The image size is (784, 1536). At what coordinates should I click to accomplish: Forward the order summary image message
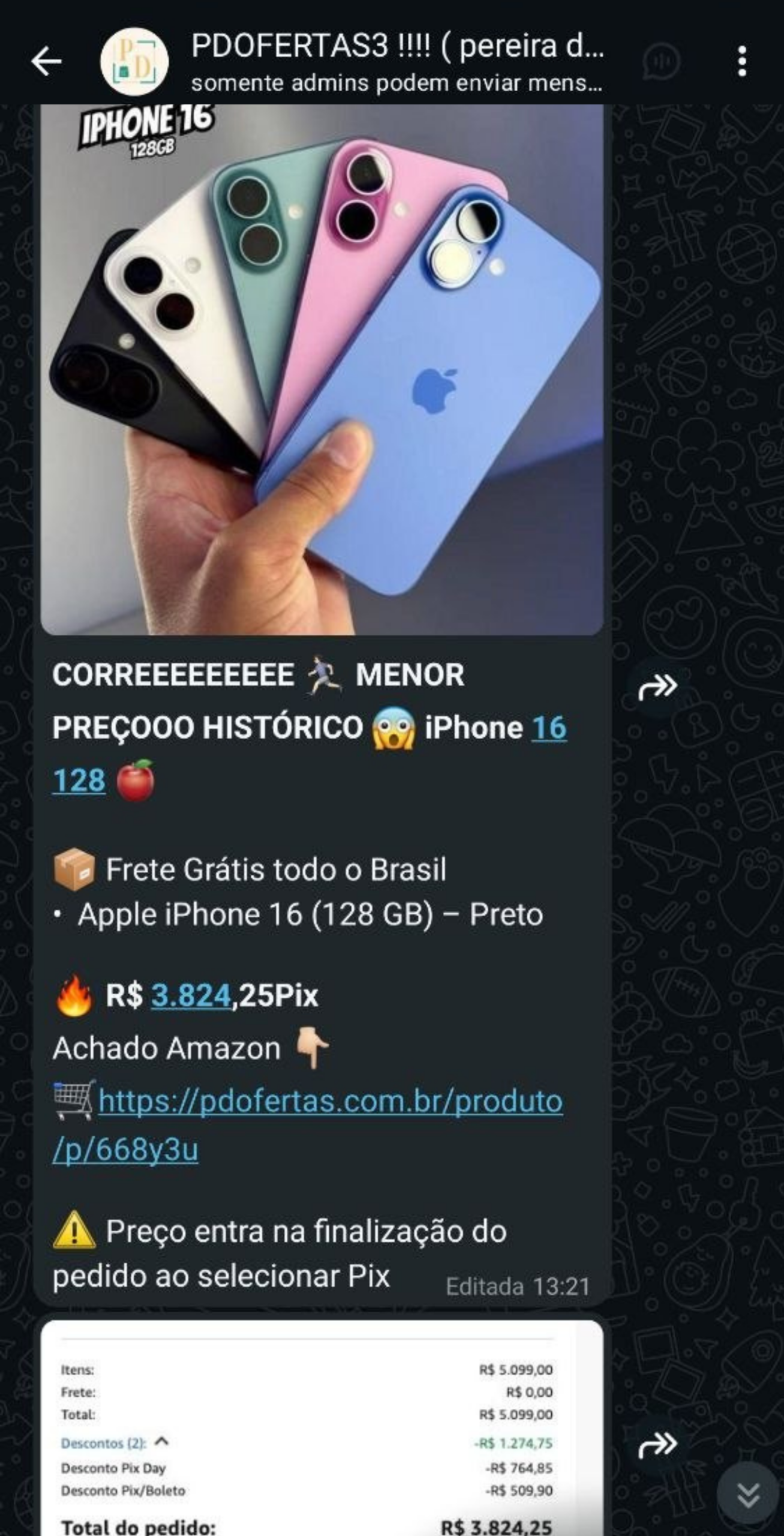[x=657, y=1445]
